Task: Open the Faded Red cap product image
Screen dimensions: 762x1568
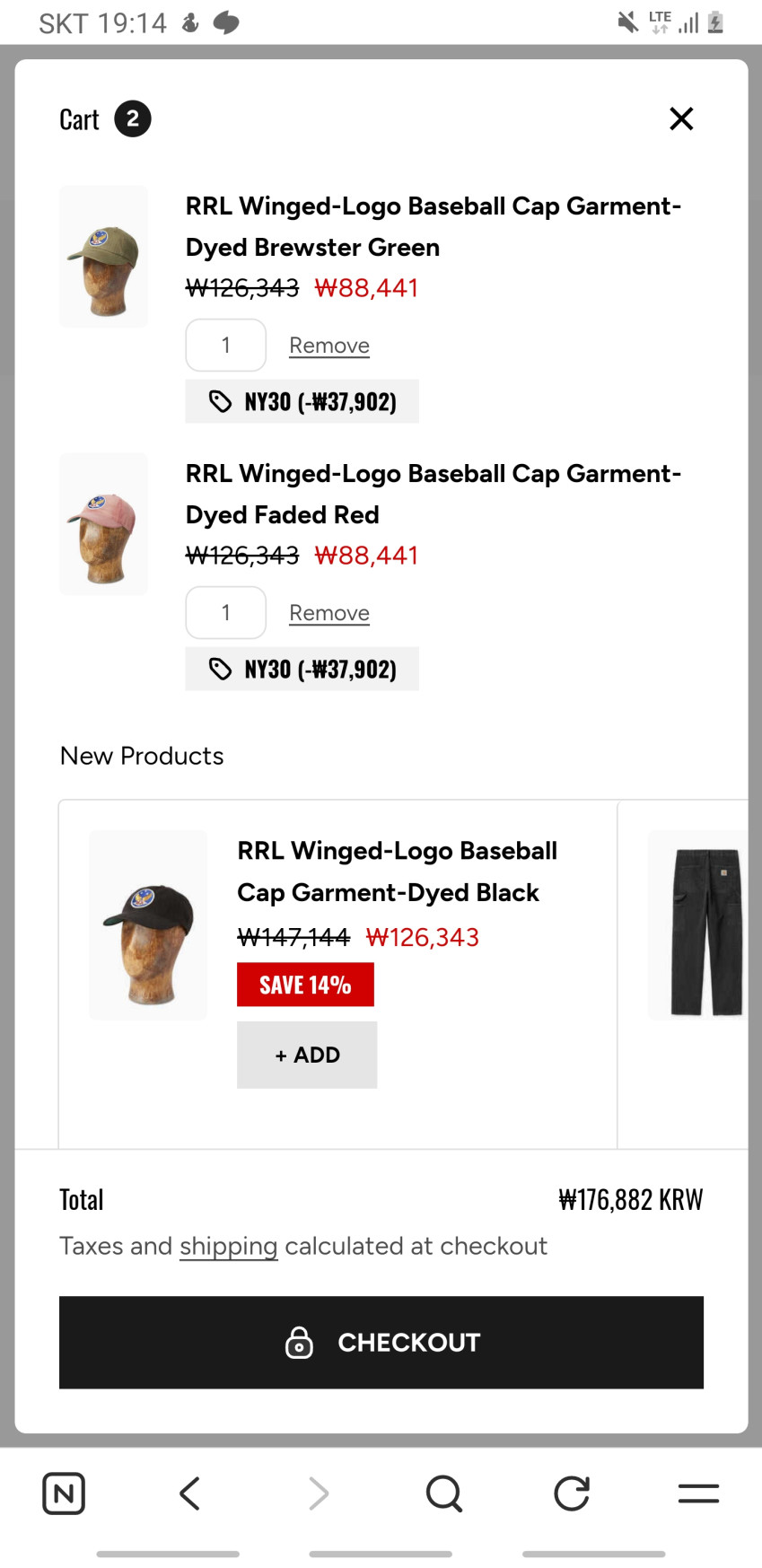Action: [104, 524]
